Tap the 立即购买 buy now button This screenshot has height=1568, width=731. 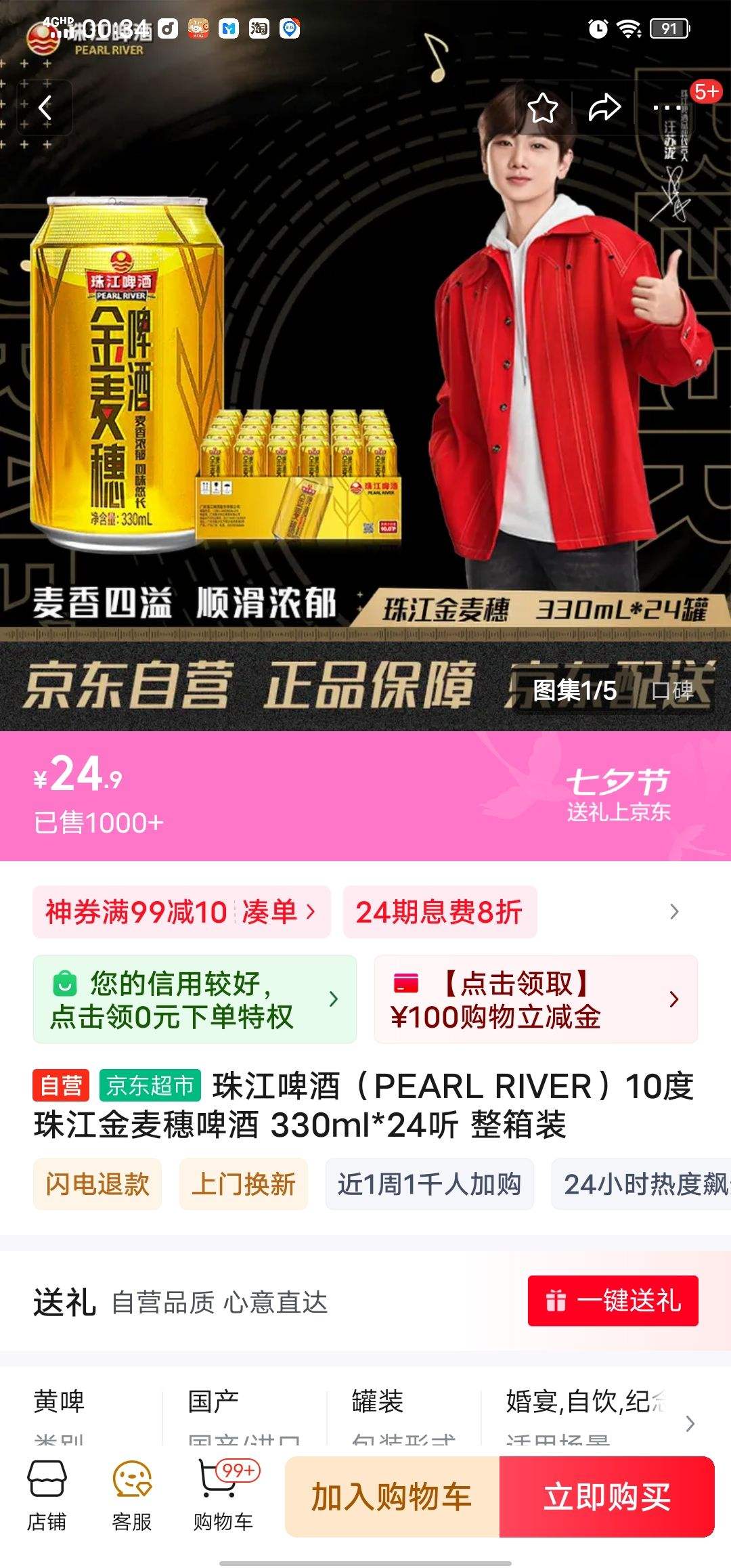pos(613,1495)
